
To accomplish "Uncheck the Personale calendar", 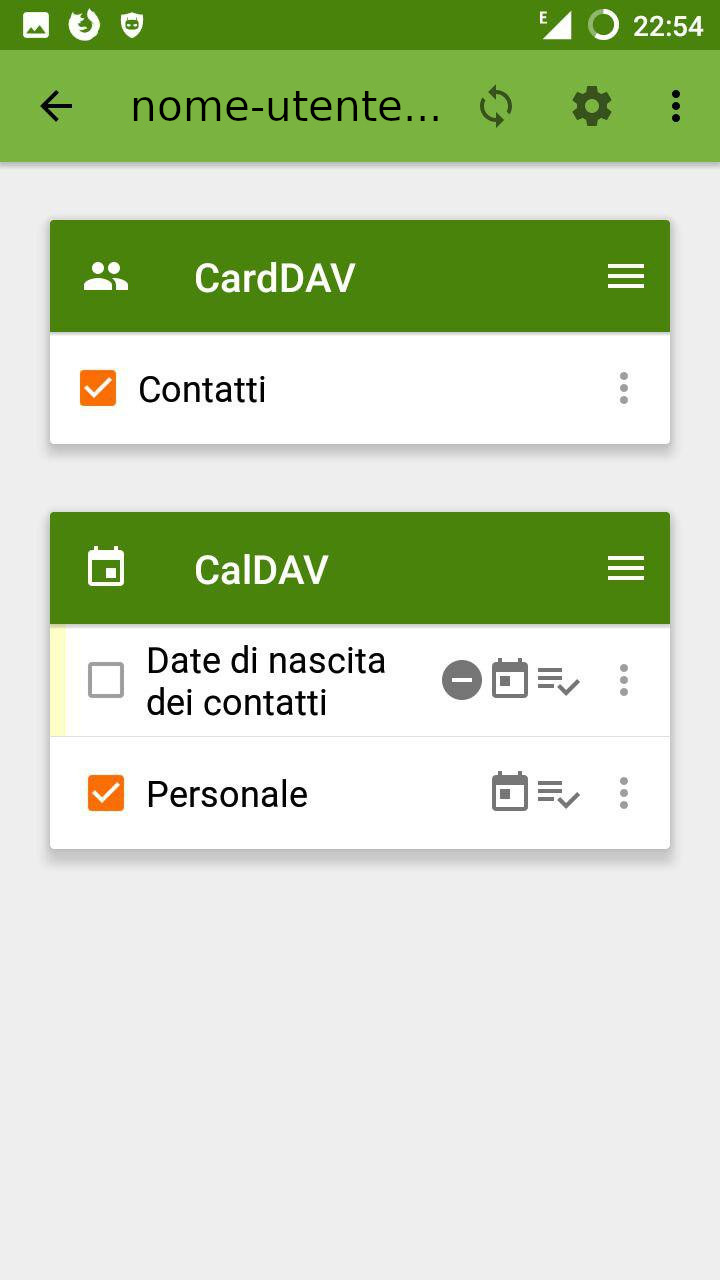I will pyautogui.click(x=106, y=793).
